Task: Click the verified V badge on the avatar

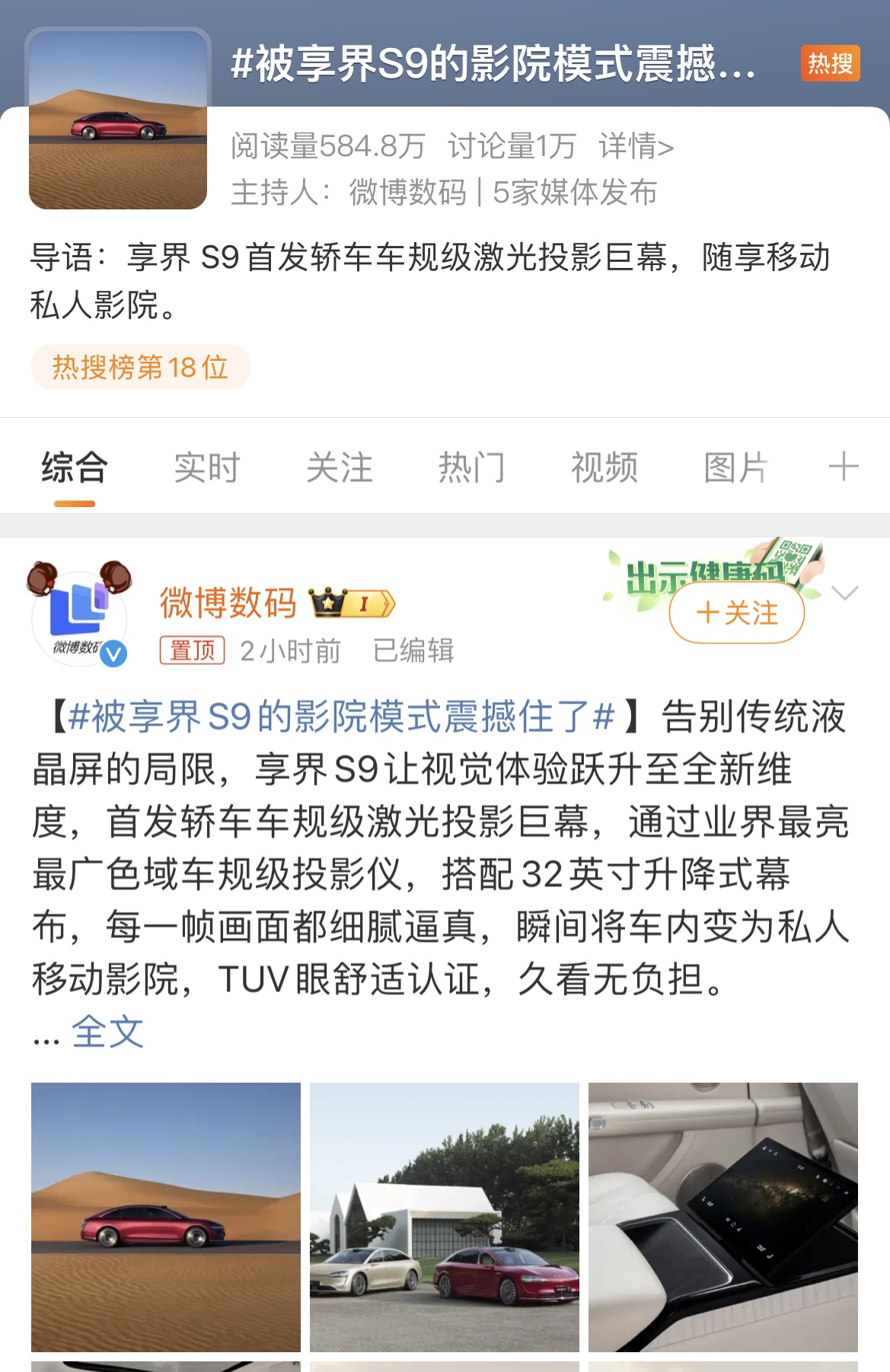Action: point(116,652)
